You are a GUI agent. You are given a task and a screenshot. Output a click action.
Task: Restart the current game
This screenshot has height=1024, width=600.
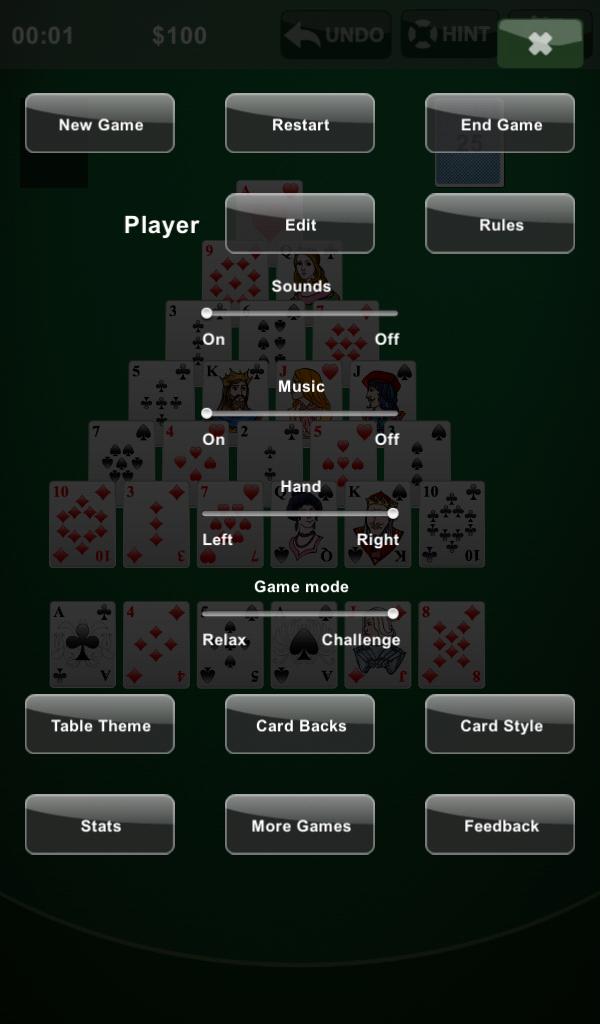coord(300,124)
